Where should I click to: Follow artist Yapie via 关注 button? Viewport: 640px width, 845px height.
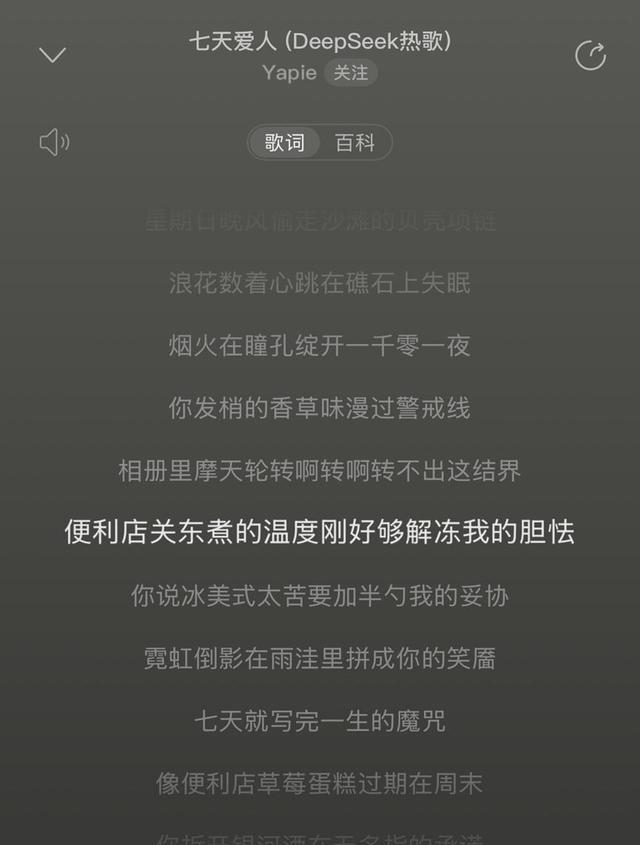point(350,73)
